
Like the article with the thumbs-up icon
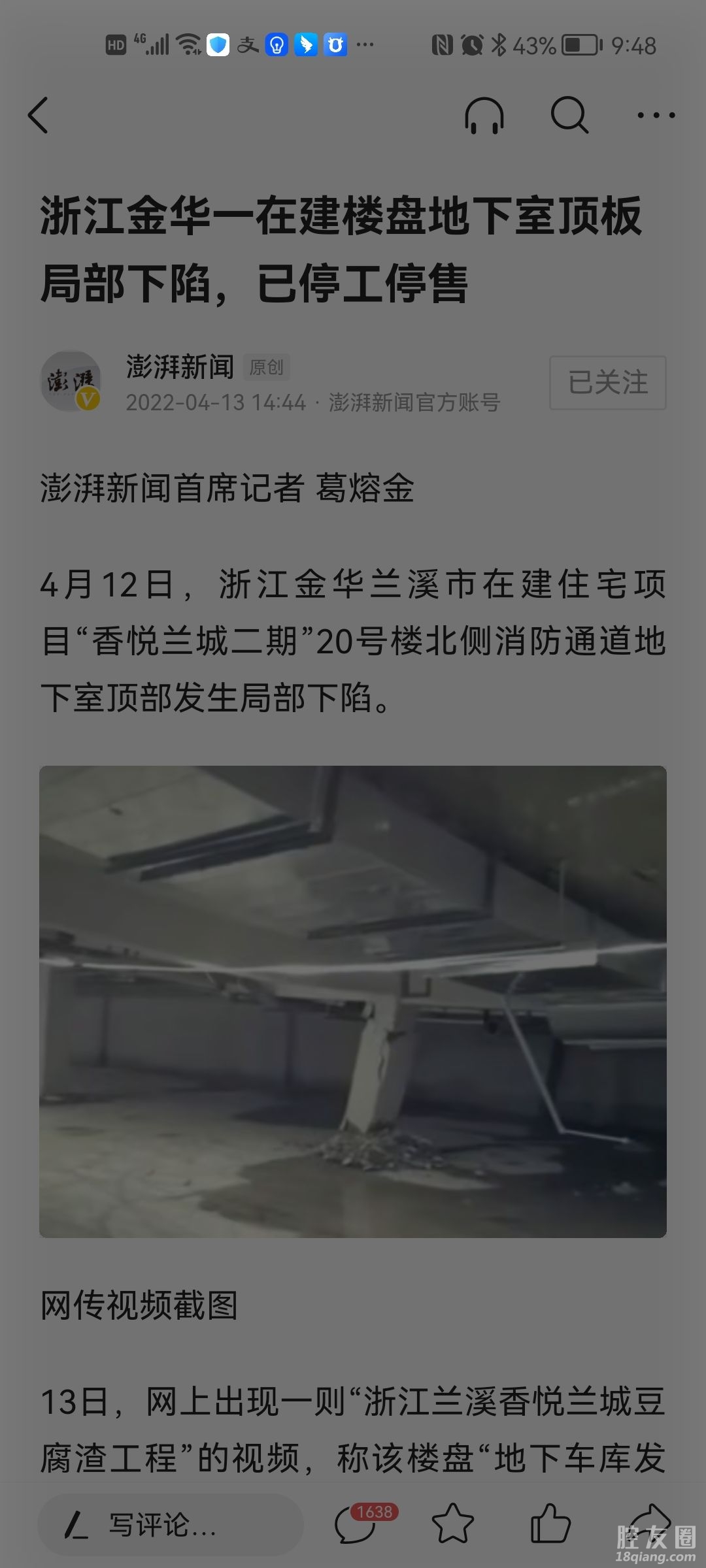(550, 1524)
